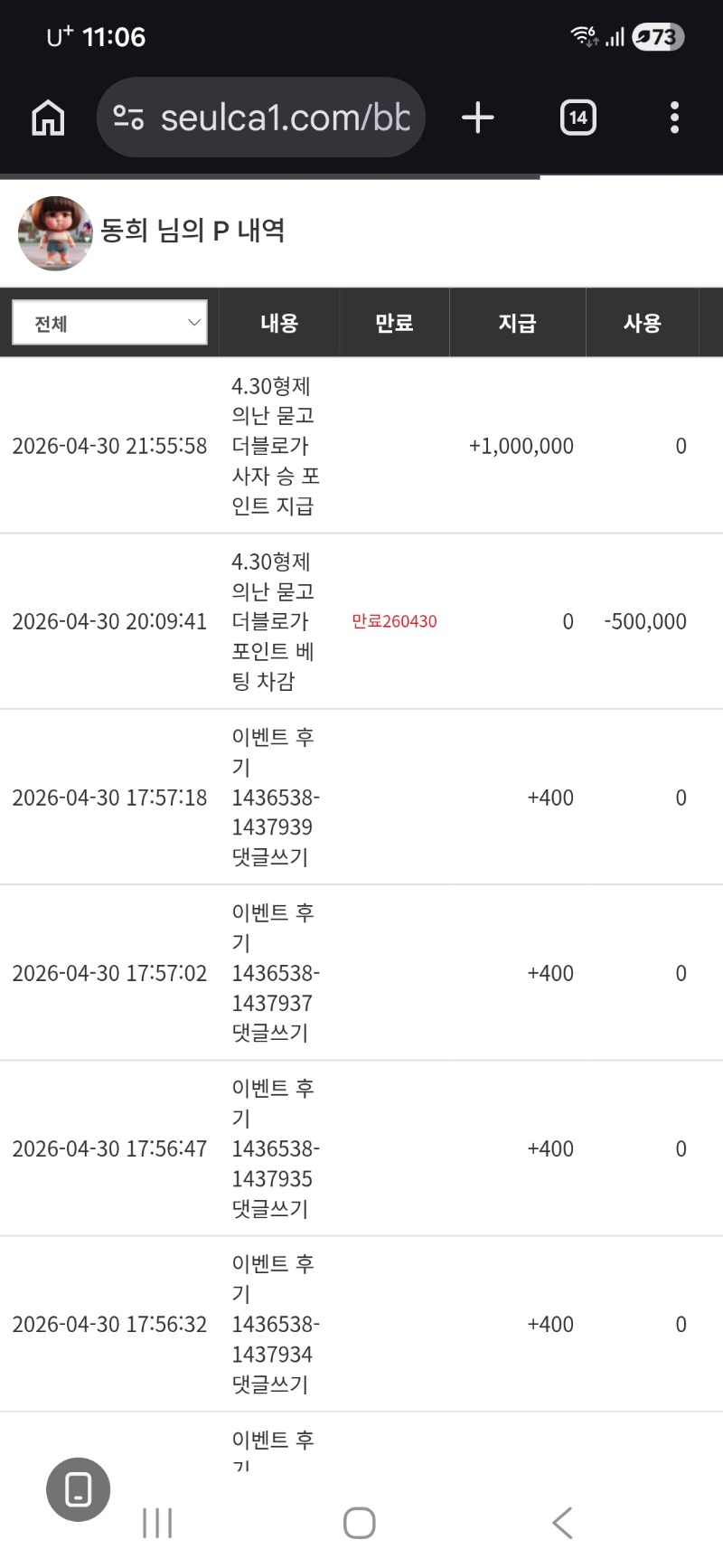Tap the floating phone icon button
This screenshot has height=1568, width=723.
click(x=79, y=1489)
